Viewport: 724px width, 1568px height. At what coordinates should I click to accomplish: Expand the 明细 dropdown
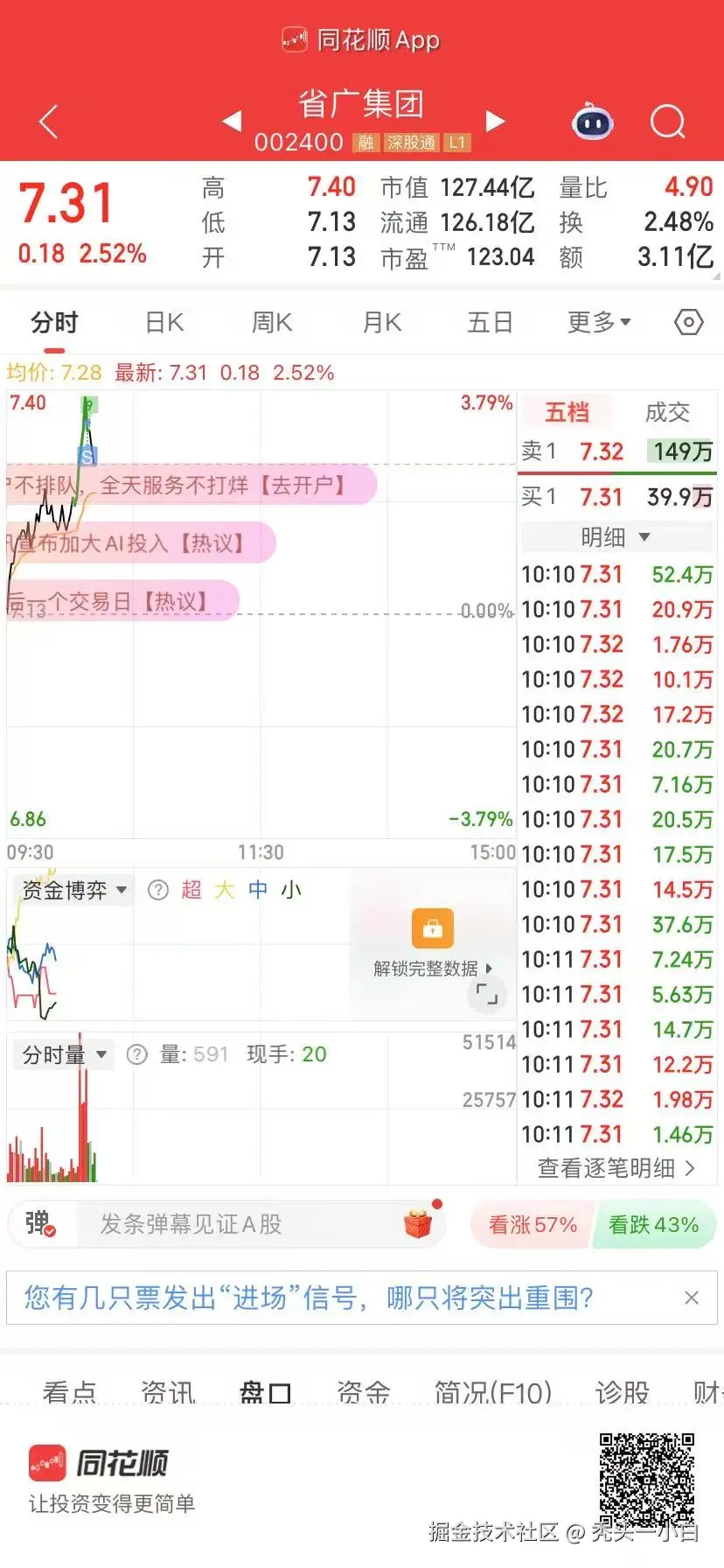616,536
